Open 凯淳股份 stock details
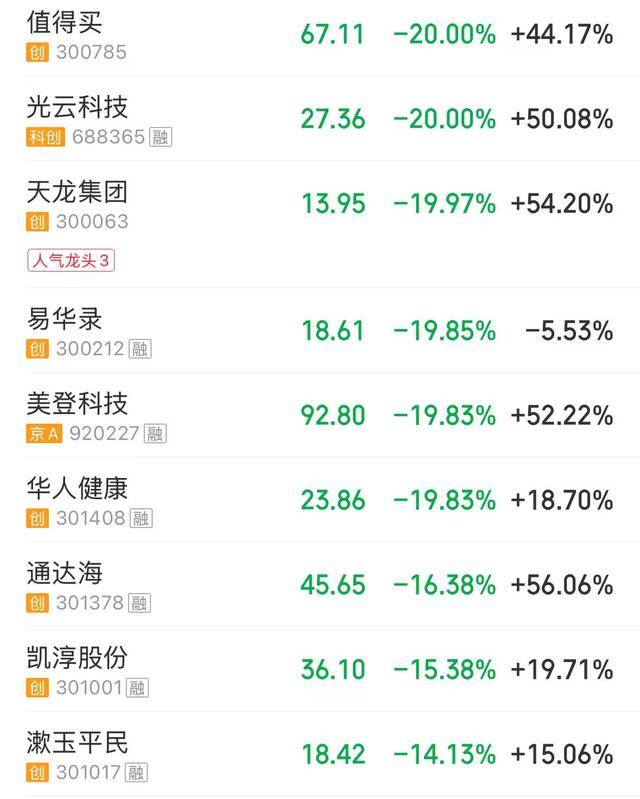 [x=77, y=658]
